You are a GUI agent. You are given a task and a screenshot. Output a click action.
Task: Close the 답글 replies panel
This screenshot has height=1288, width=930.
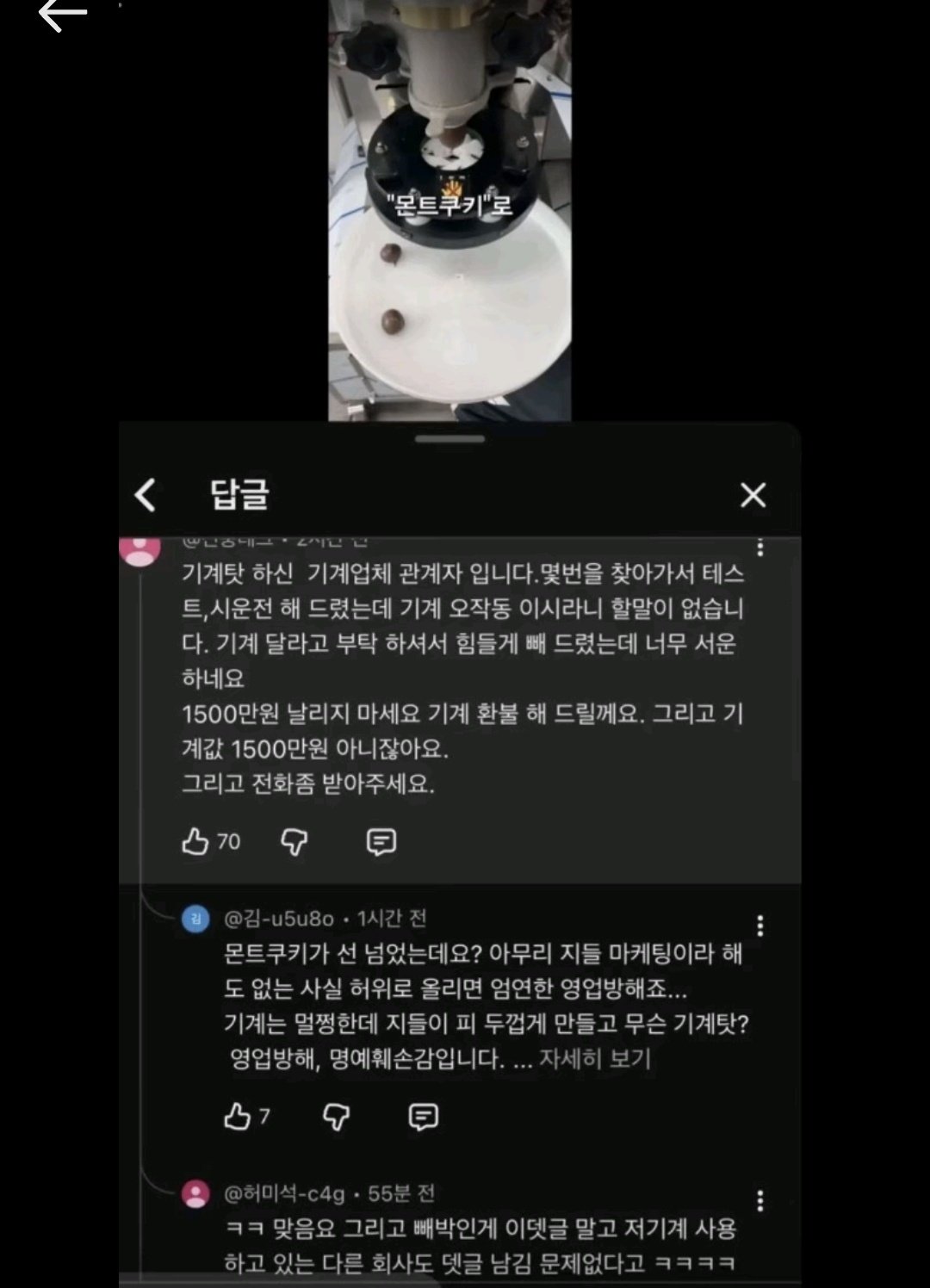[x=753, y=495]
